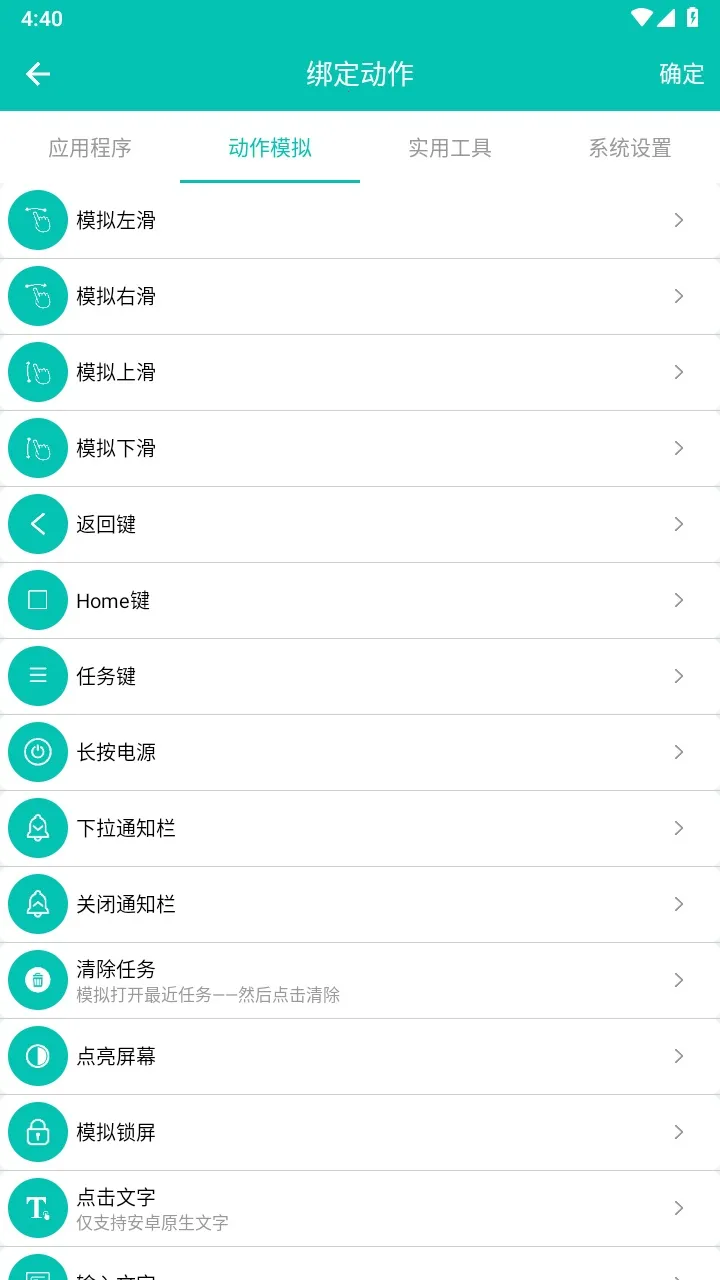Pick the 模拟锁屏 action

coord(360,1132)
